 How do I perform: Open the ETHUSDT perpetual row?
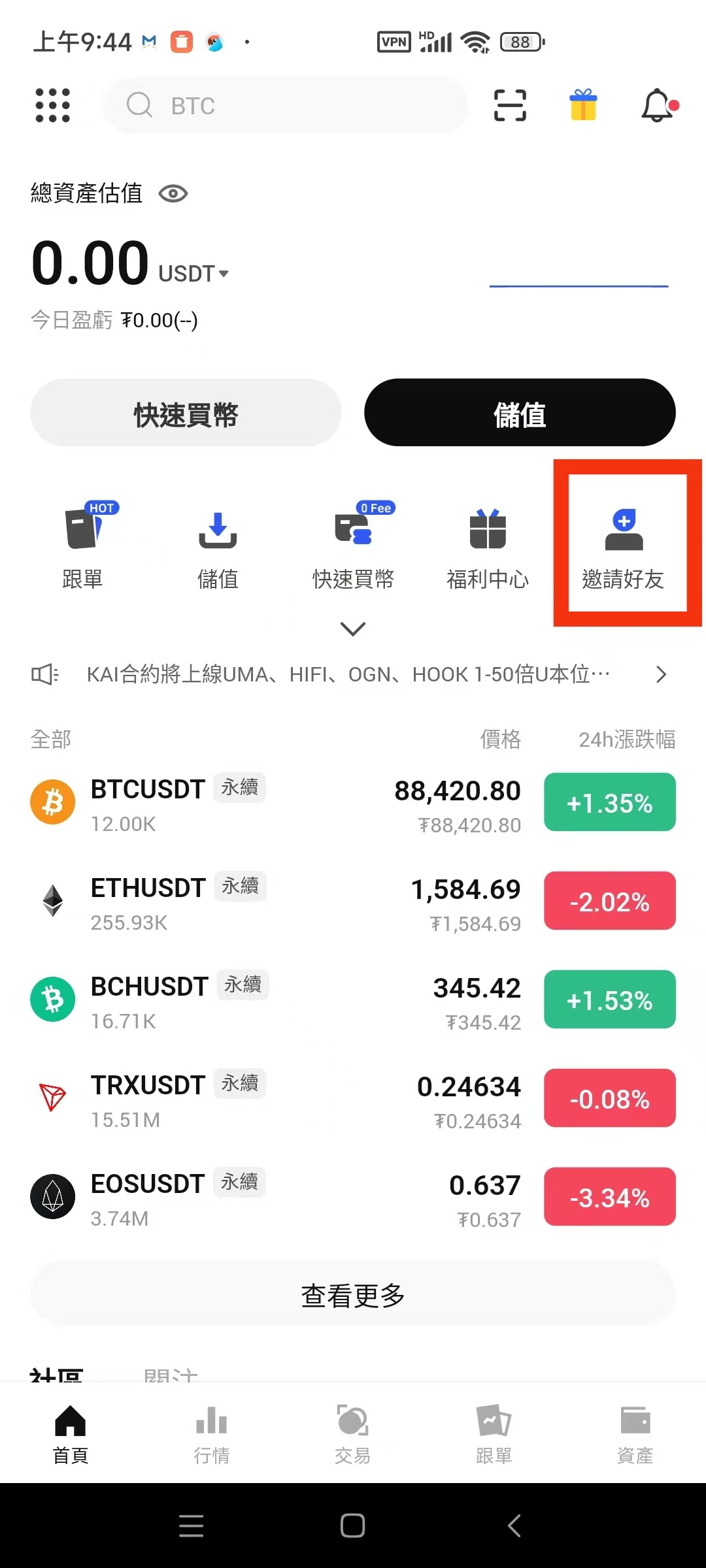[353, 902]
